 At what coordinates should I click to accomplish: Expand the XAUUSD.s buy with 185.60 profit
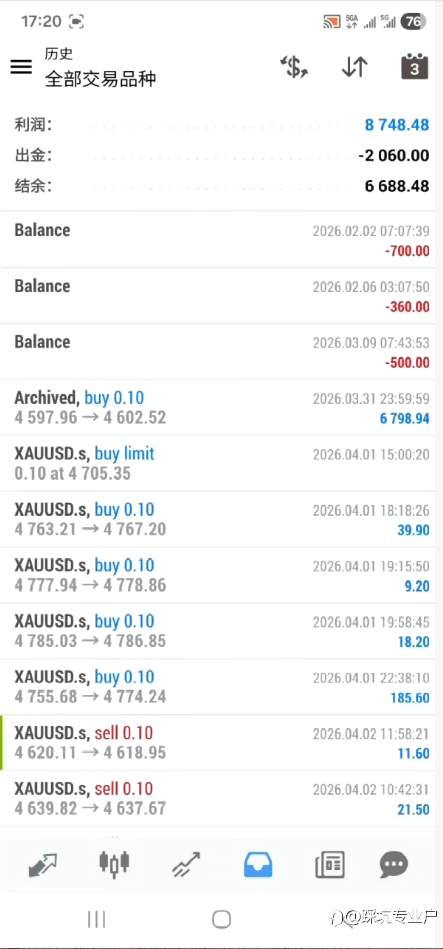click(x=222, y=687)
